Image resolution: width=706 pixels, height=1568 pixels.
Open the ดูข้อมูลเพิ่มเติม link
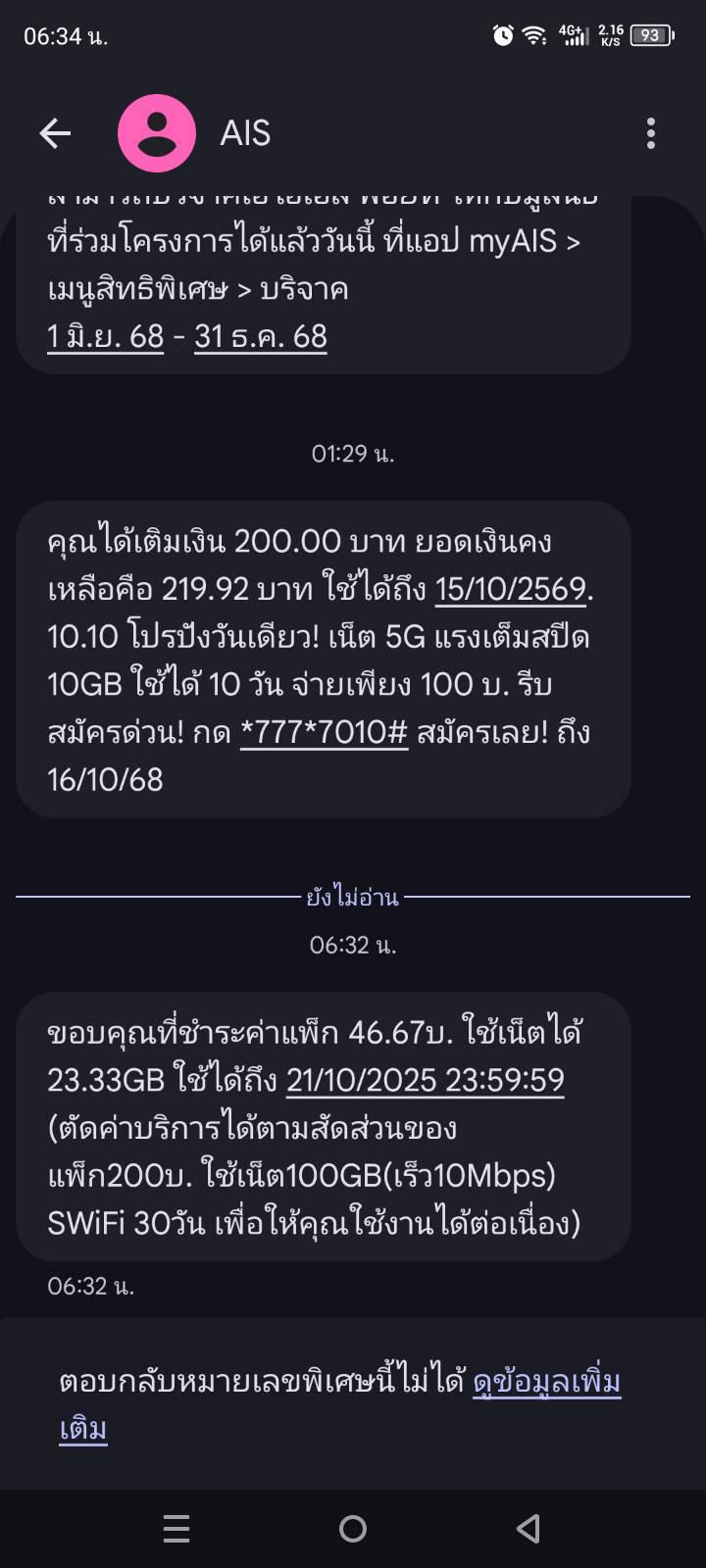546,1382
